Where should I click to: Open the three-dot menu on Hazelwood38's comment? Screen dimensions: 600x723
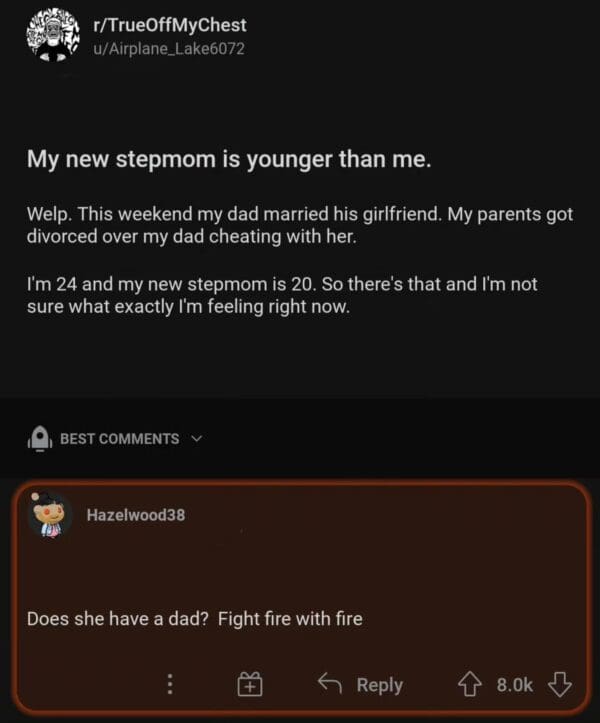169,684
